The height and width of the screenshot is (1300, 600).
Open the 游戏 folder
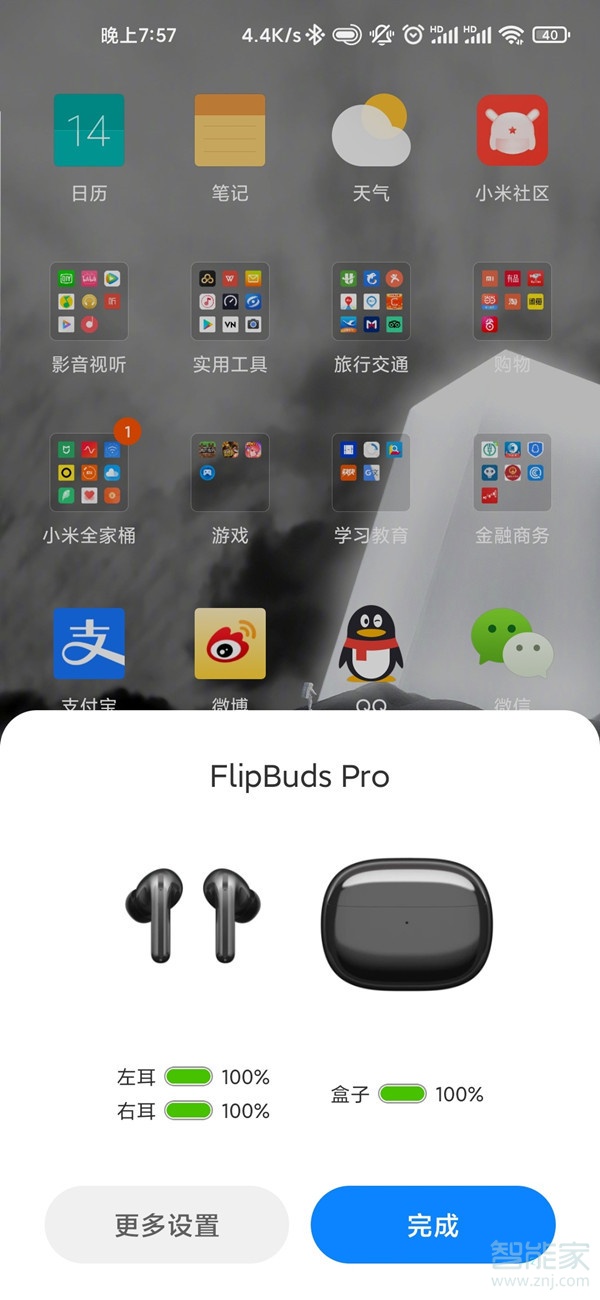coord(230,472)
